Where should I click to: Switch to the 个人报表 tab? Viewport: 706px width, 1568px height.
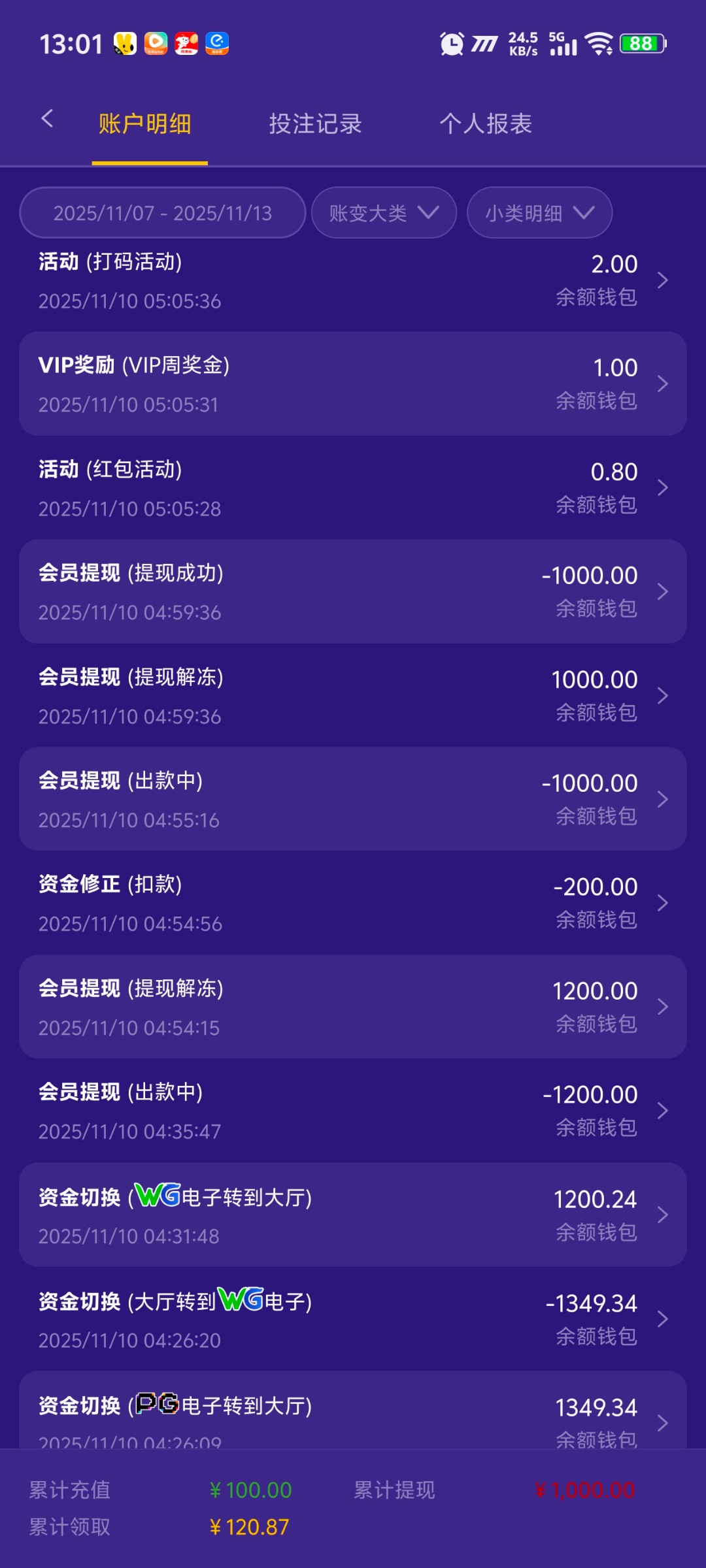[x=486, y=124]
